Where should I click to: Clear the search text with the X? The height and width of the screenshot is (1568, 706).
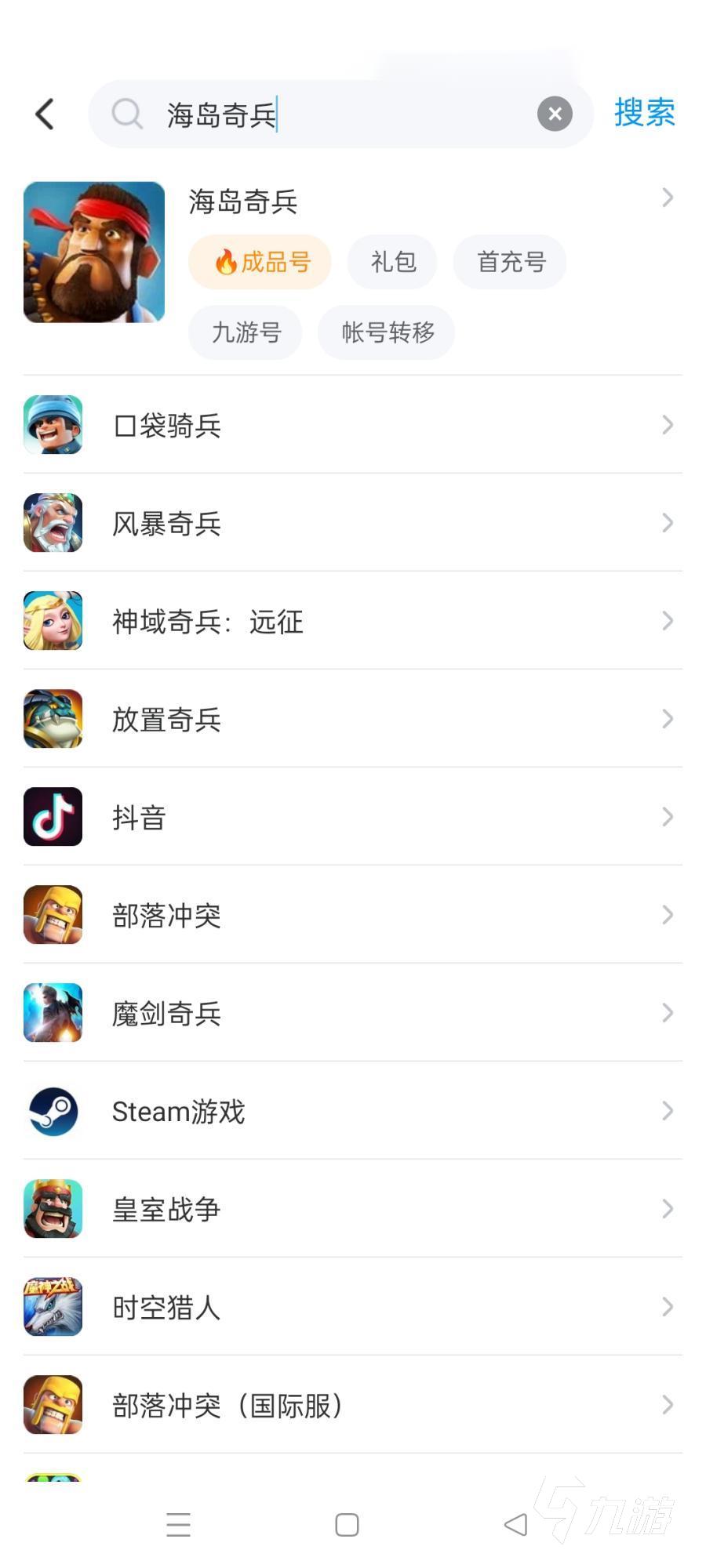(555, 114)
